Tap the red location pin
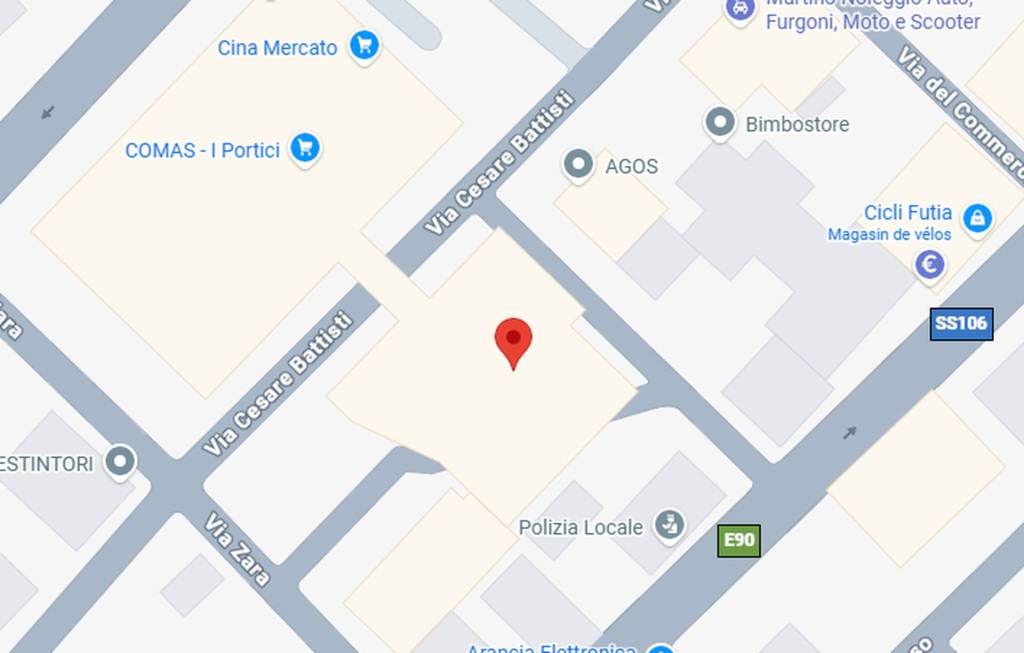1024x653 pixels. (x=513, y=340)
